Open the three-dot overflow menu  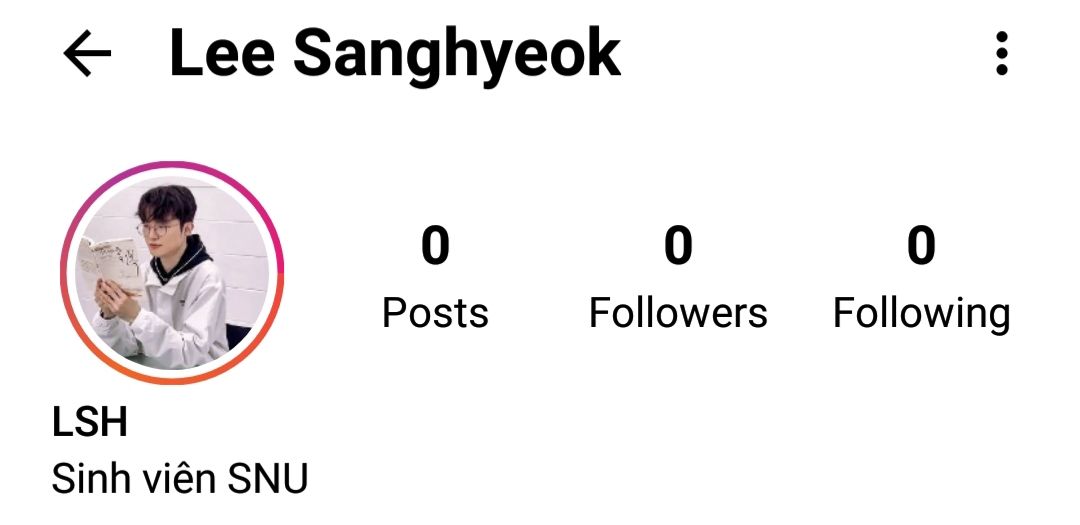(1001, 54)
